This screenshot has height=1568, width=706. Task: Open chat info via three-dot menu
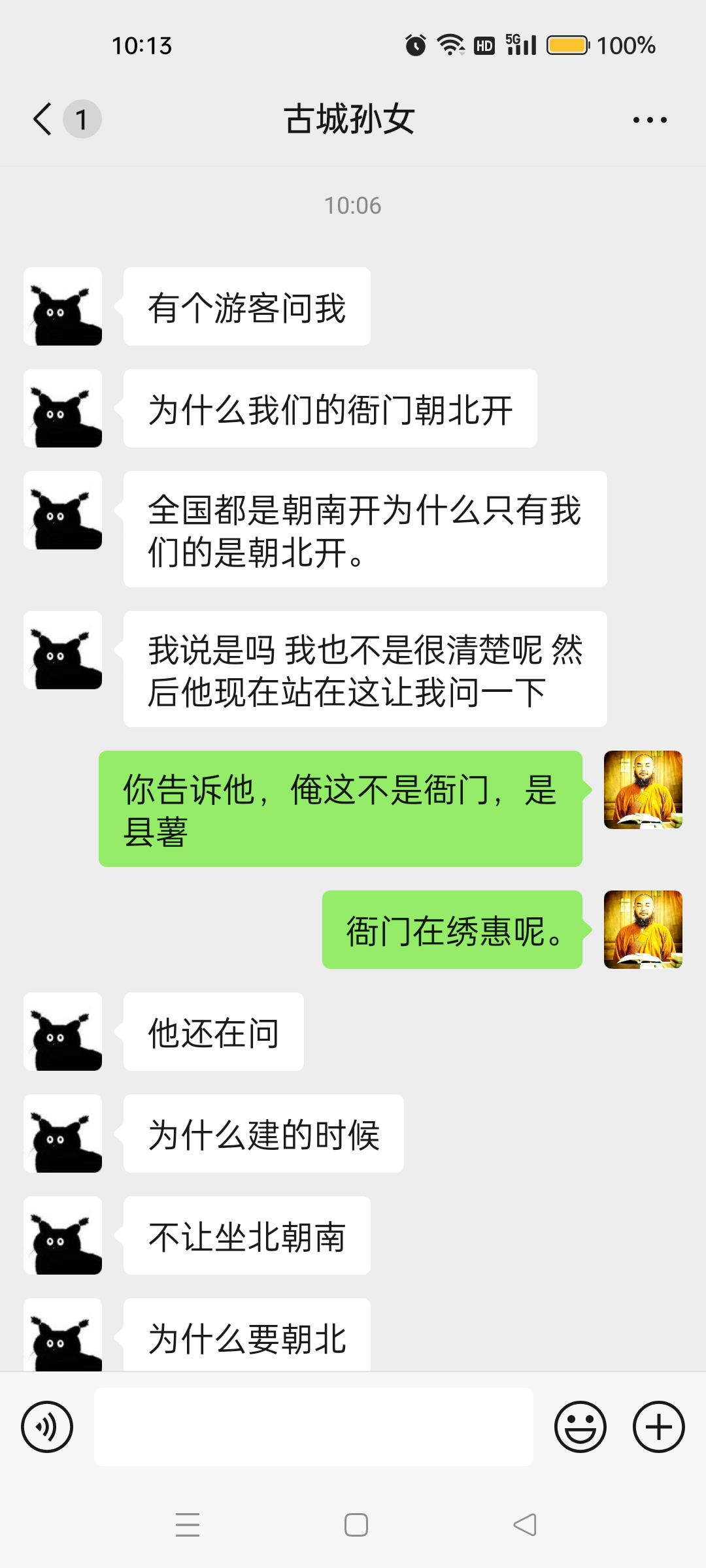coord(650,120)
